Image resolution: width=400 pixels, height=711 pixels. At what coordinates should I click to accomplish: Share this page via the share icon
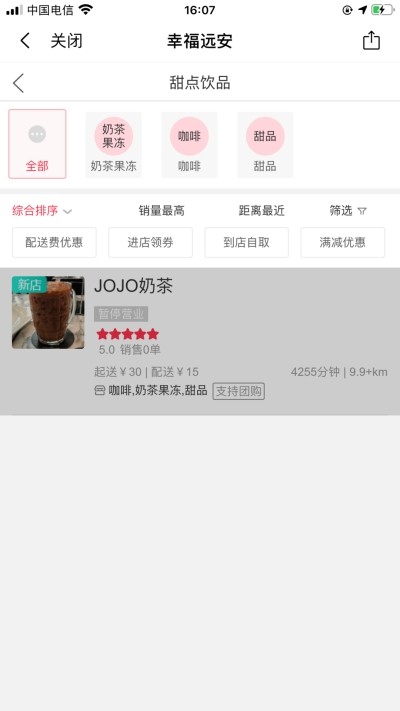click(371, 40)
